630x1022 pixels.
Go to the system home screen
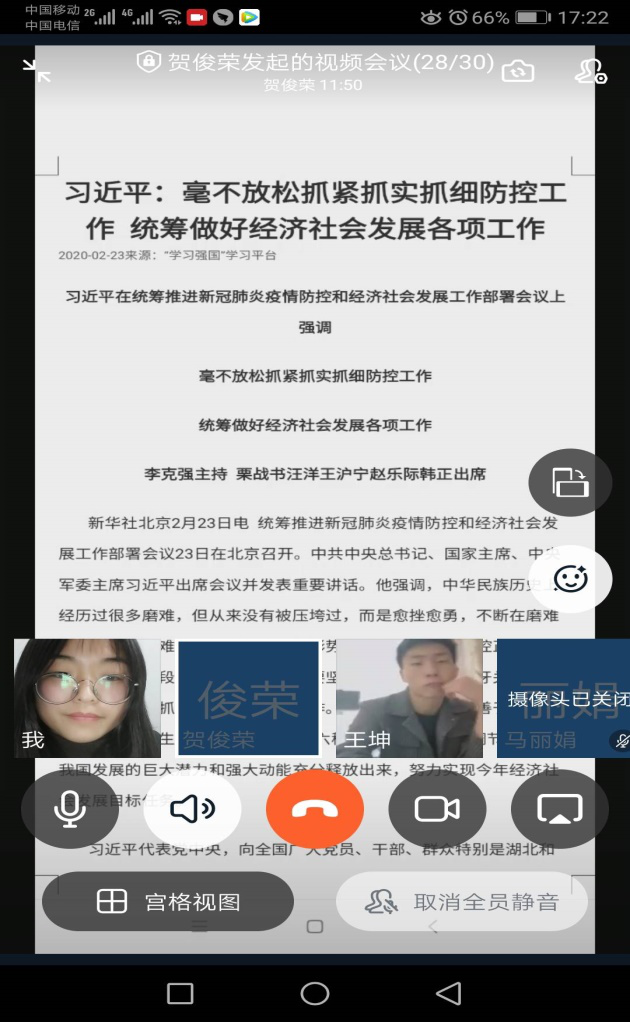tap(314, 993)
